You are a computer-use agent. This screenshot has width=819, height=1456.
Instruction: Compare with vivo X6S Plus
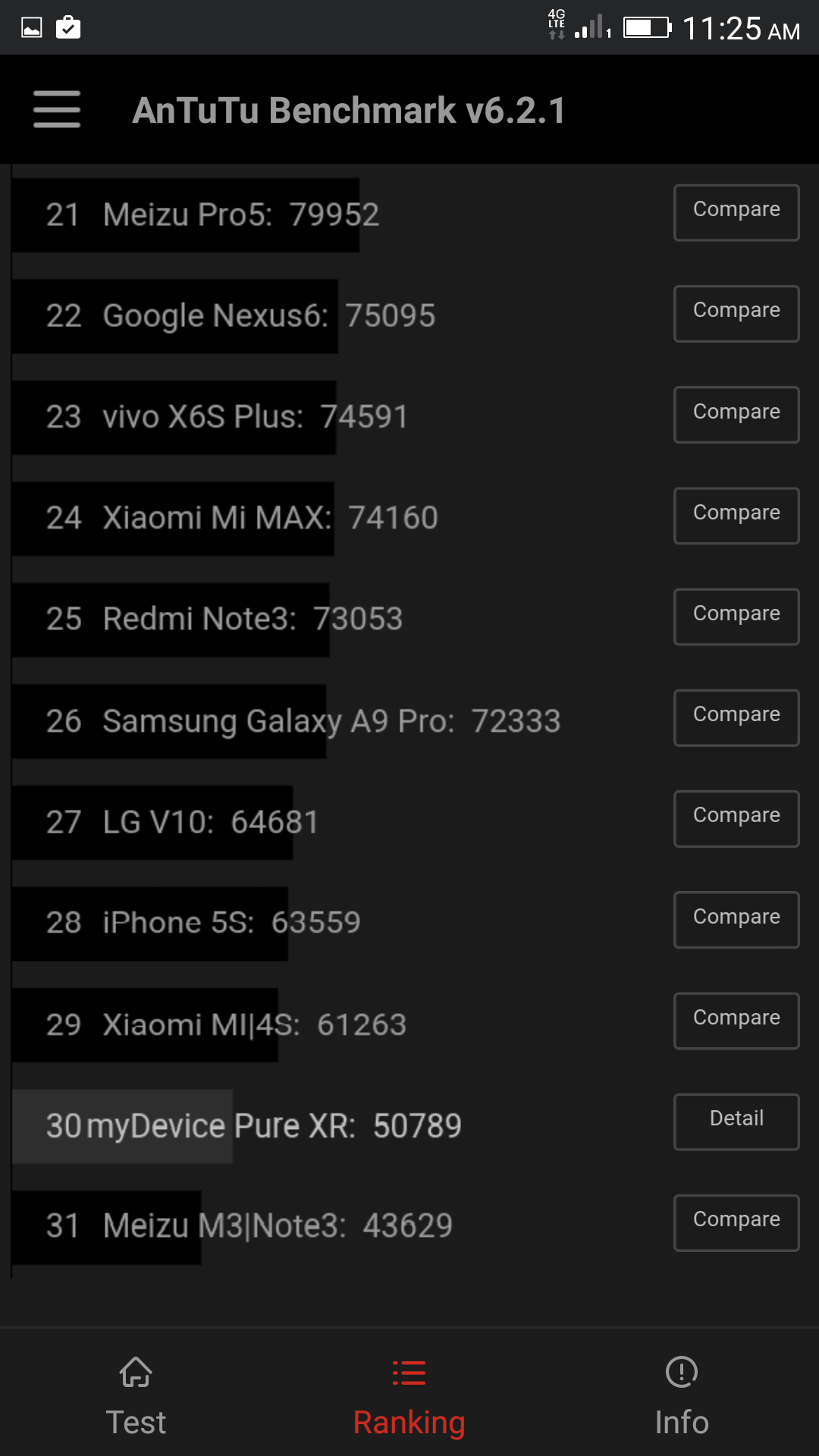[x=736, y=415]
